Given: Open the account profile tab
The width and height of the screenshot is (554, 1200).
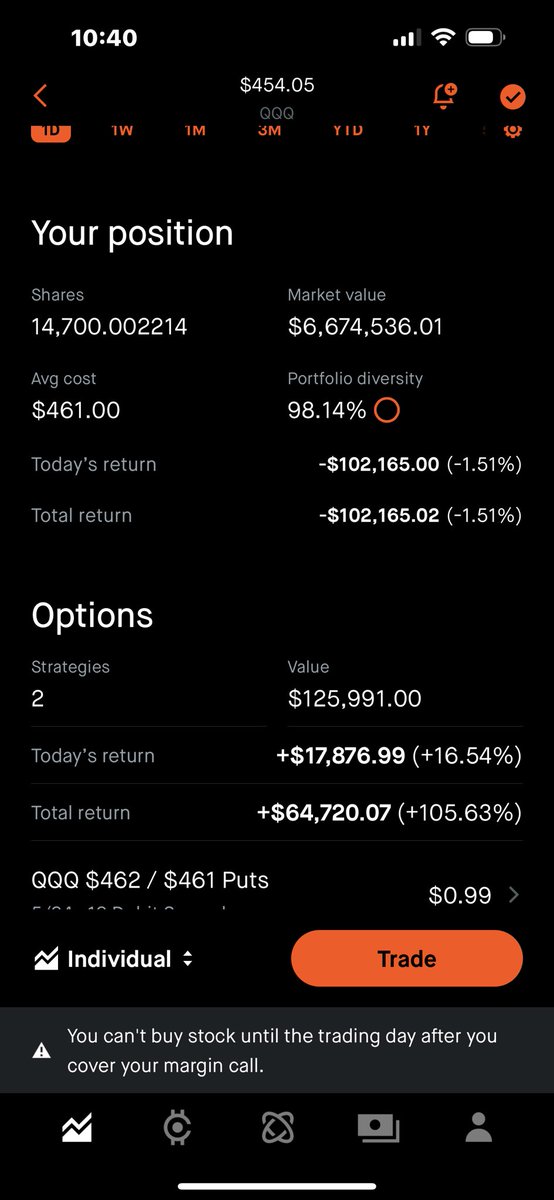Looking at the screenshot, I should pos(479,1128).
